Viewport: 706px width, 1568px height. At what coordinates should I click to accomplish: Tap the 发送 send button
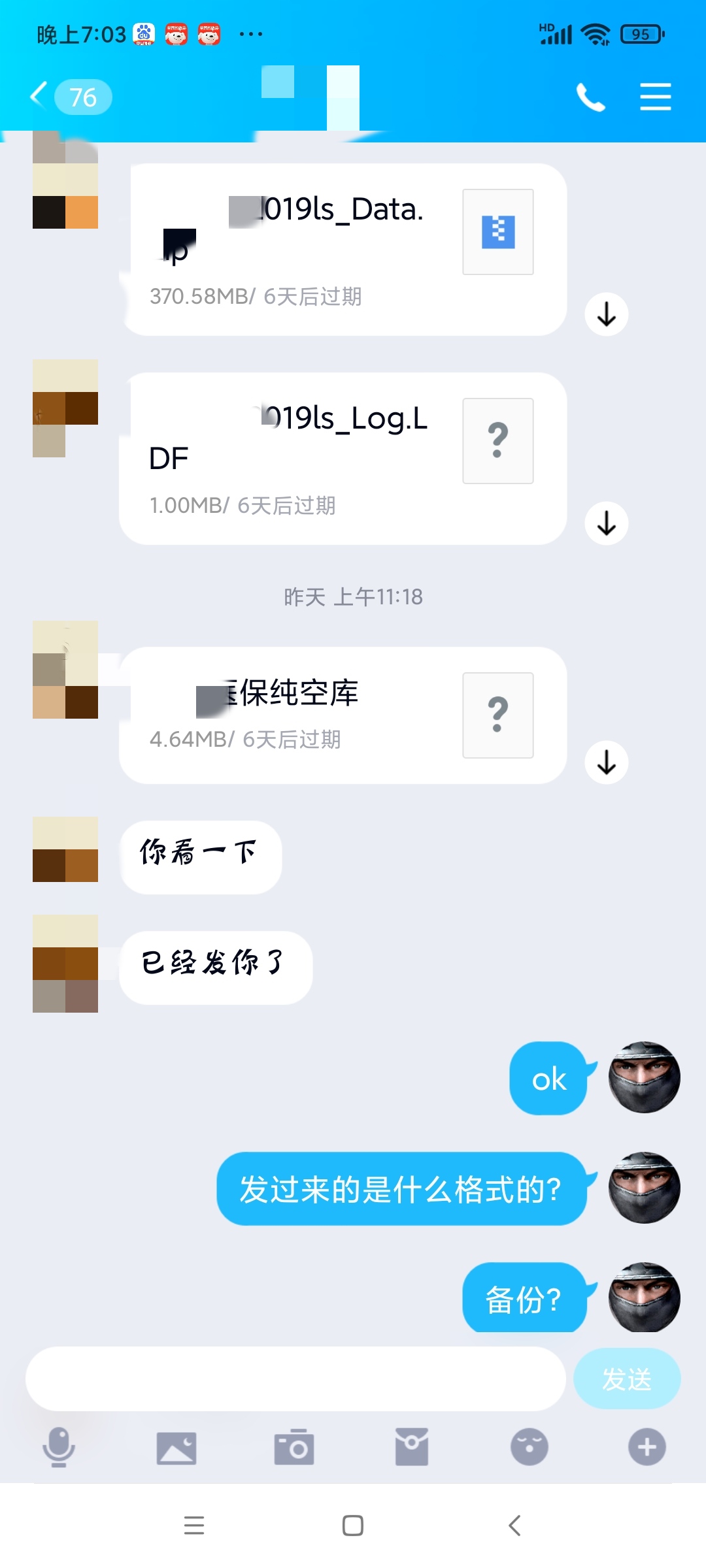pyautogui.click(x=626, y=1379)
